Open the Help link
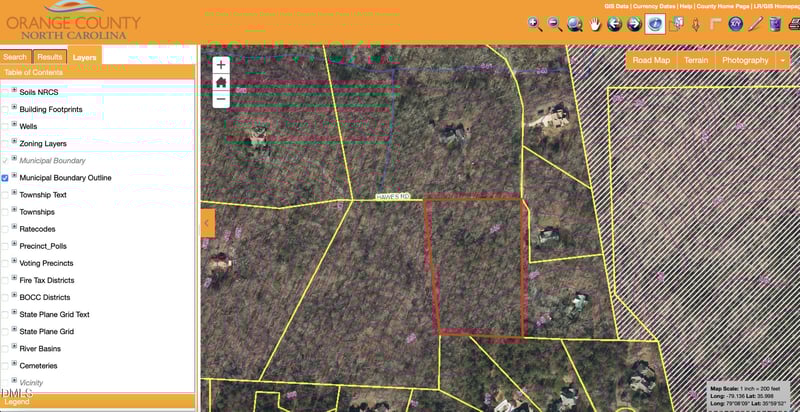The height and width of the screenshot is (412, 800). point(686,6)
